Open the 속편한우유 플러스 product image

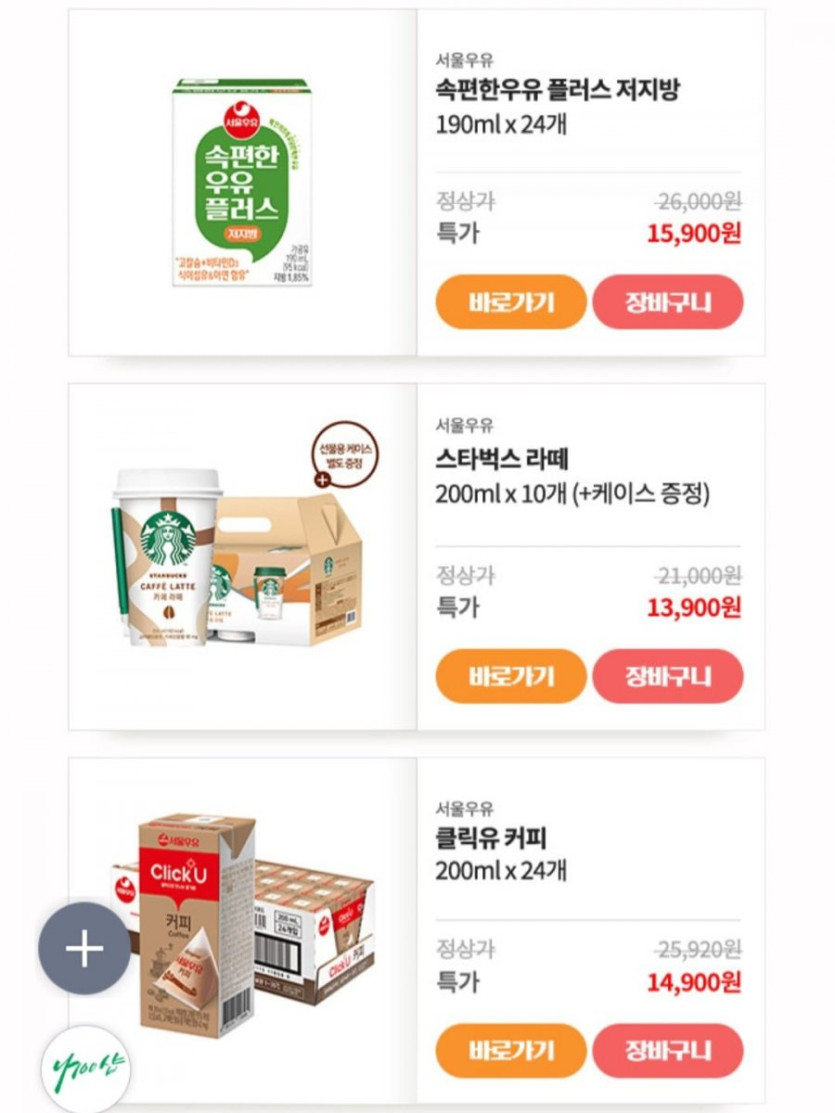pos(242,183)
